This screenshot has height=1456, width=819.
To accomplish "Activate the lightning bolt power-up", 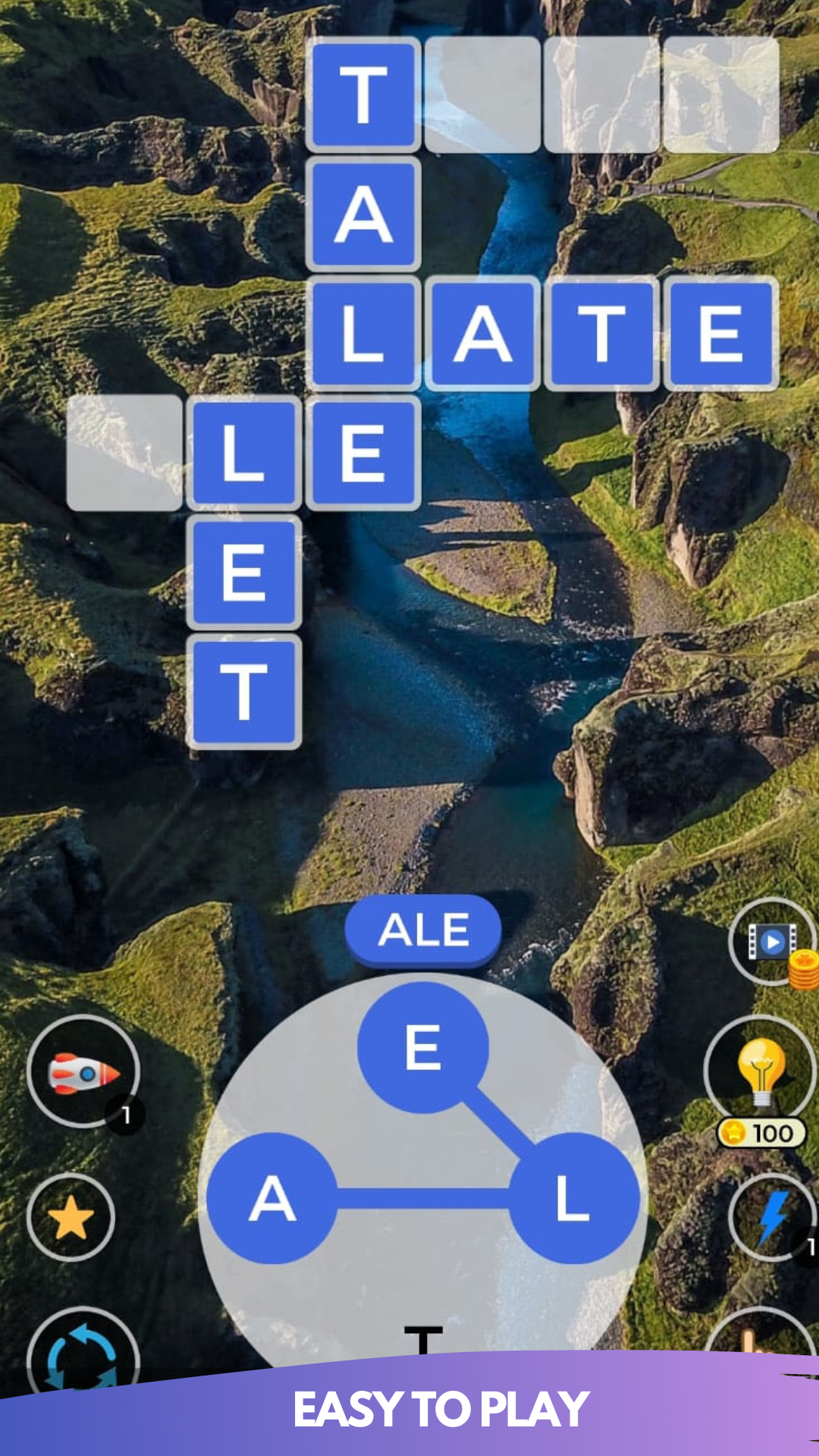I will coord(772,1216).
